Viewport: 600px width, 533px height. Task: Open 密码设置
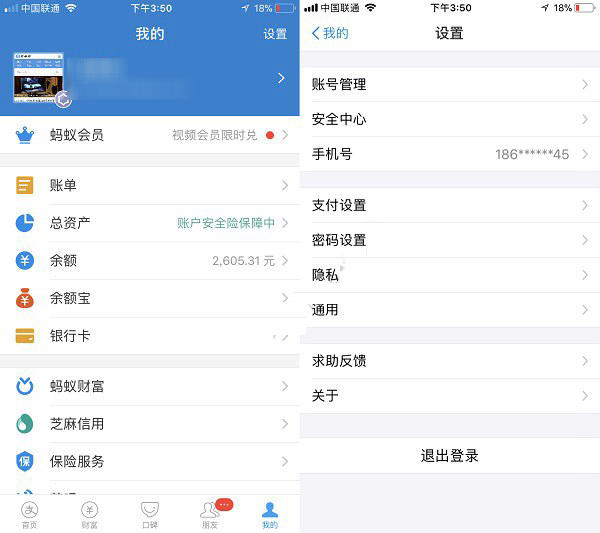tap(450, 240)
